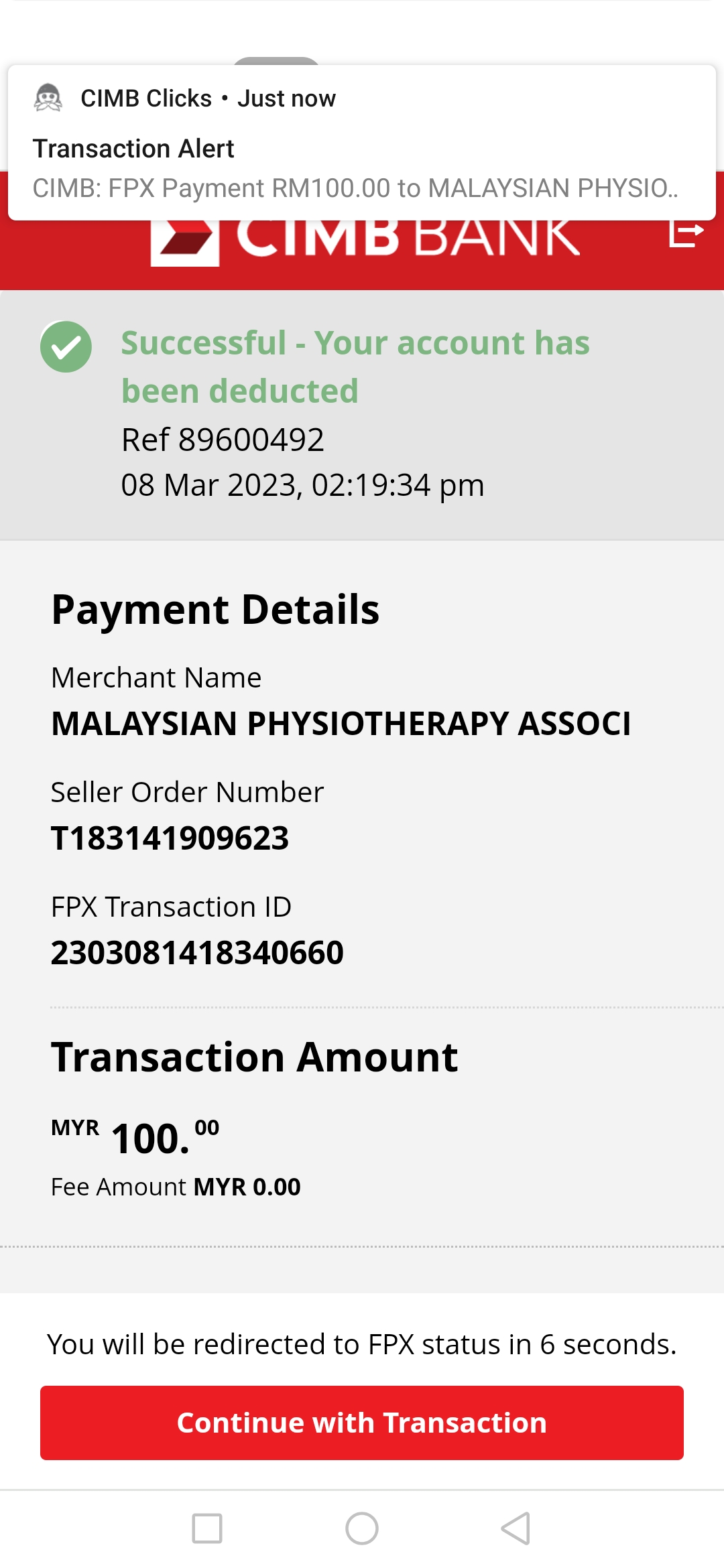Go back using system back button
This screenshot has height=1568, width=724.
pos(516,1528)
